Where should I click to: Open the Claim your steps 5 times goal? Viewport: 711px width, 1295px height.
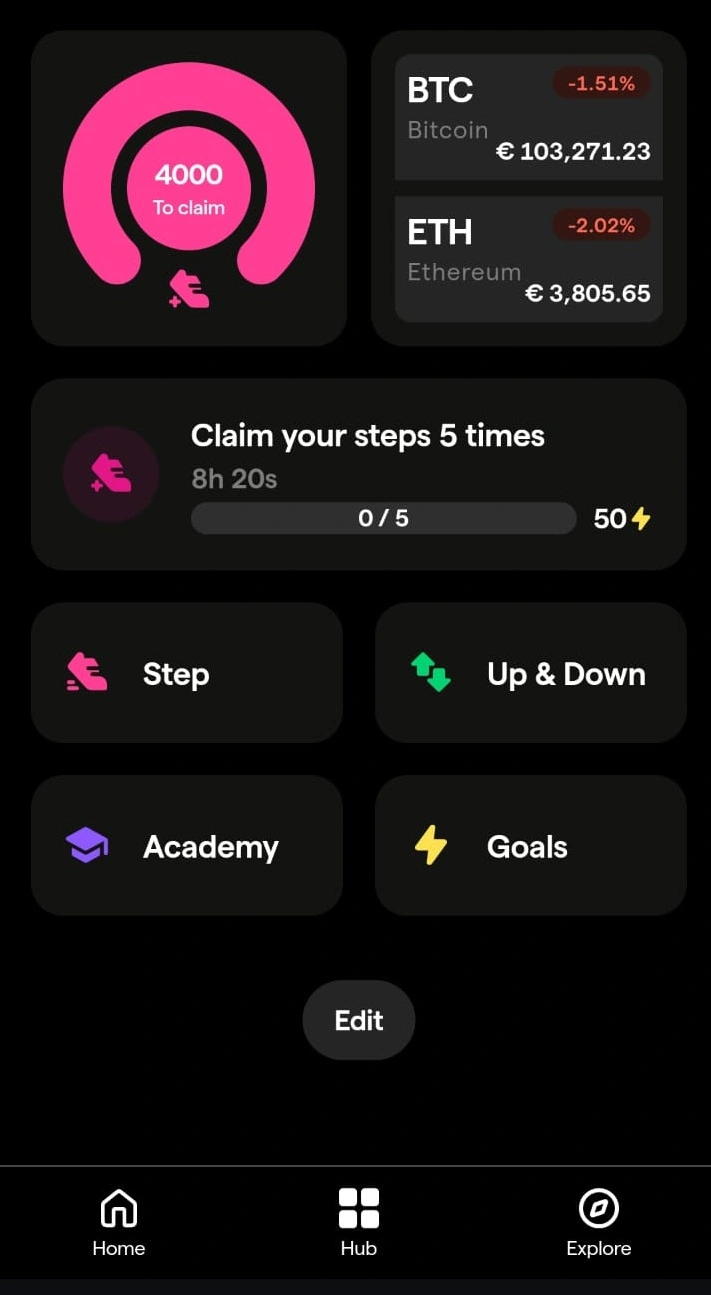pyautogui.click(x=358, y=474)
